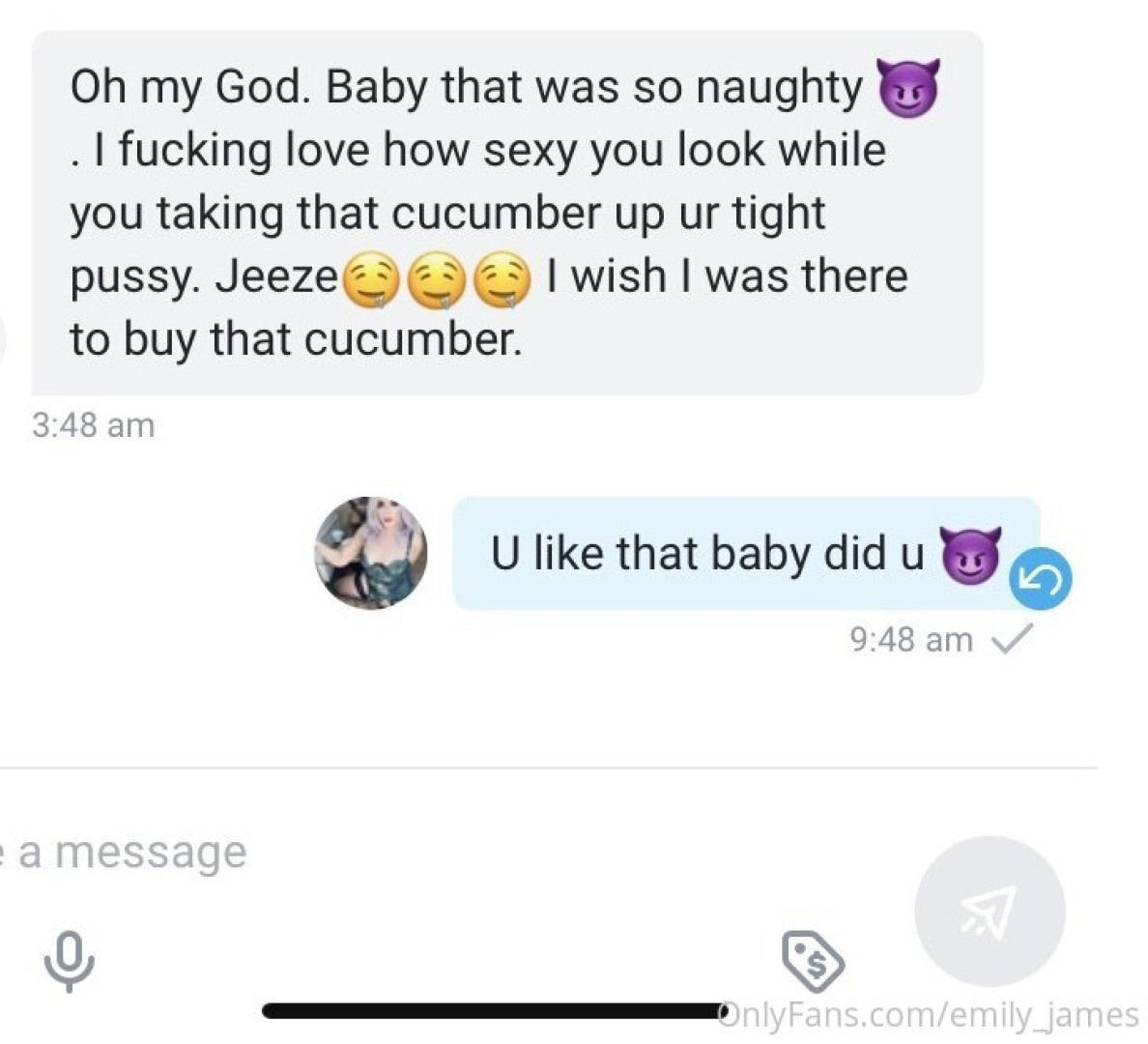Viewport: 1148px width, 1044px height.
Task: Open the price tag icon
Action: [x=813, y=962]
